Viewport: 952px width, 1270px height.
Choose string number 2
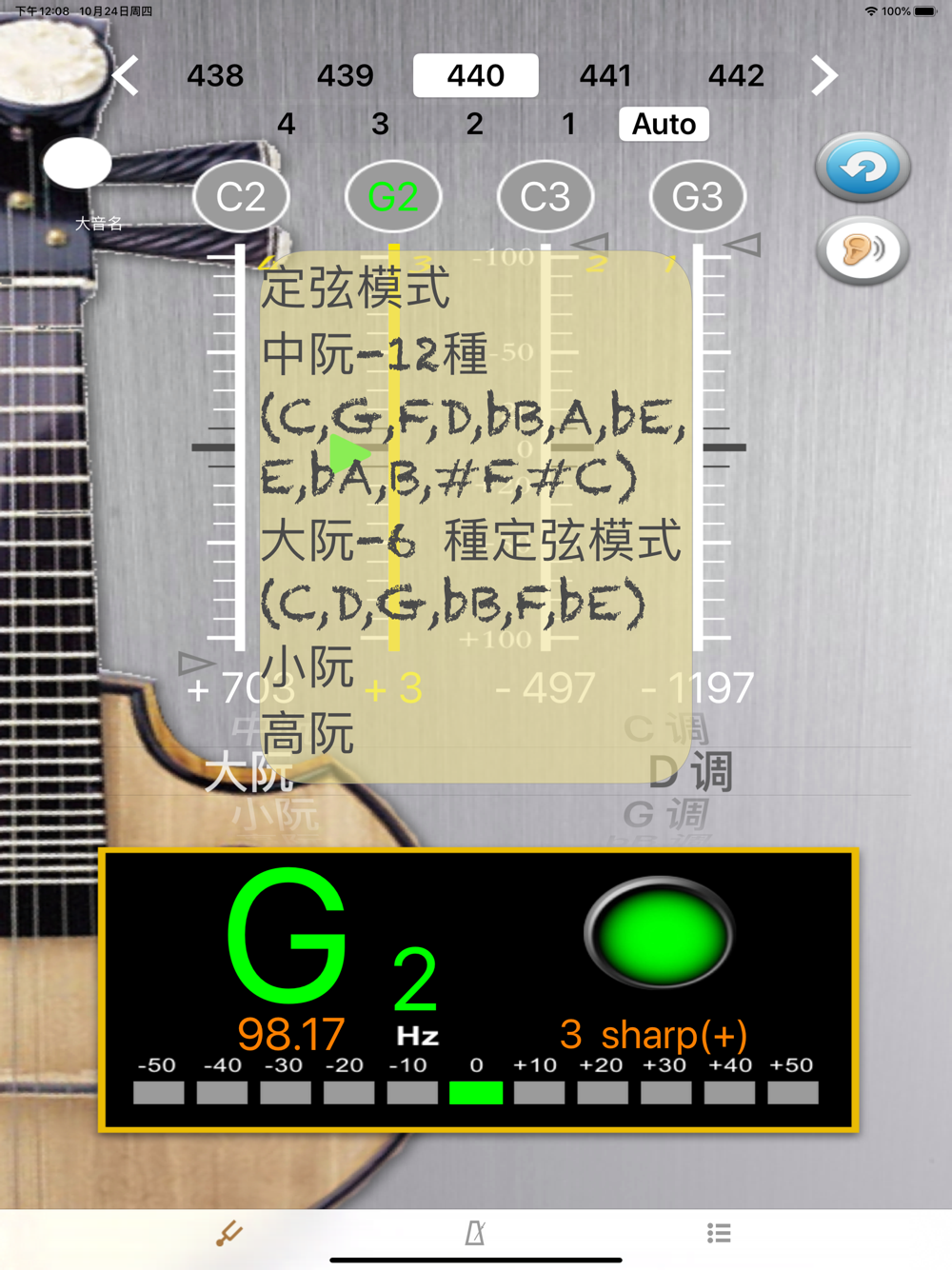tap(474, 124)
